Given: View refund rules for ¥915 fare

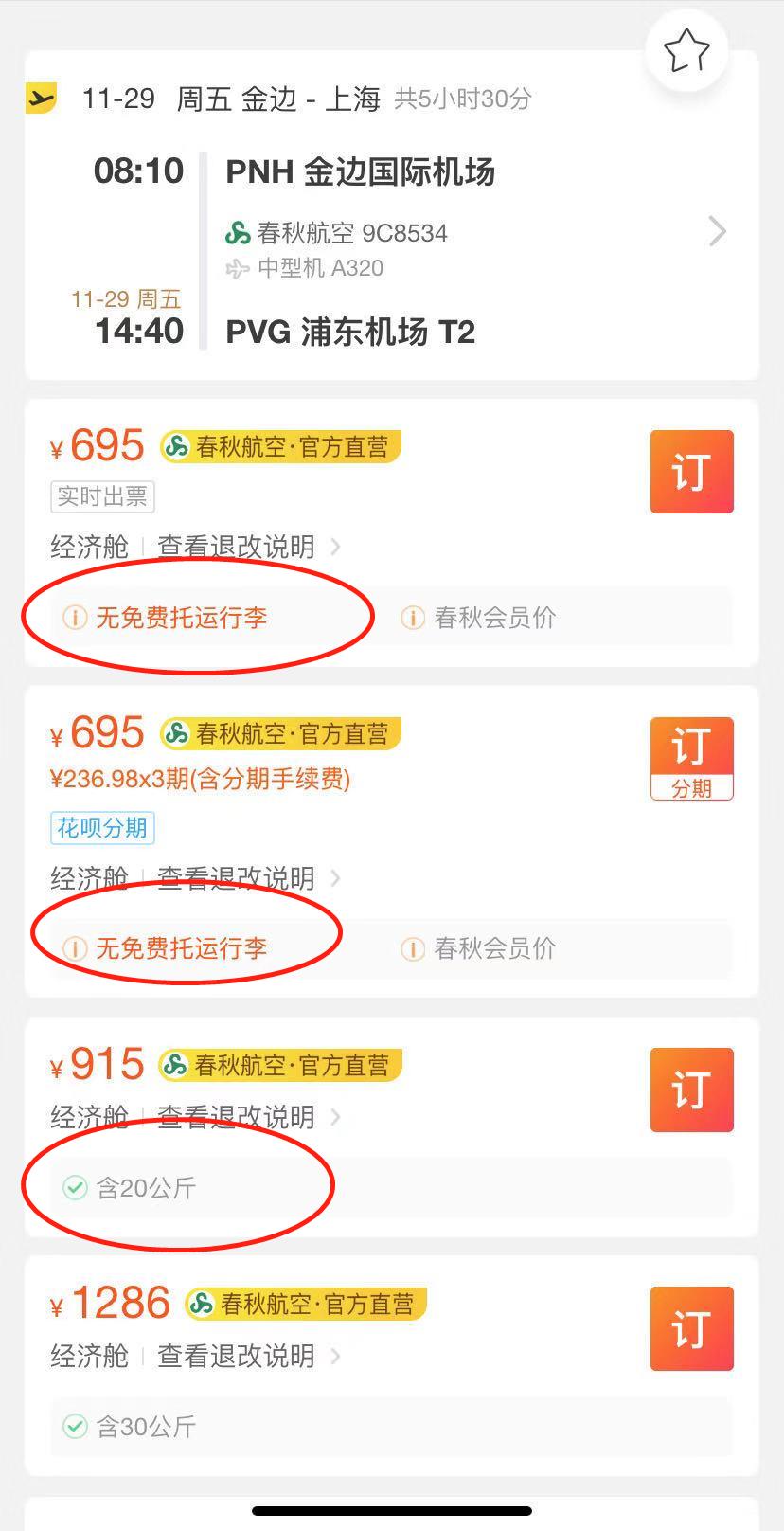Looking at the screenshot, I should (x=237, y=1117).
